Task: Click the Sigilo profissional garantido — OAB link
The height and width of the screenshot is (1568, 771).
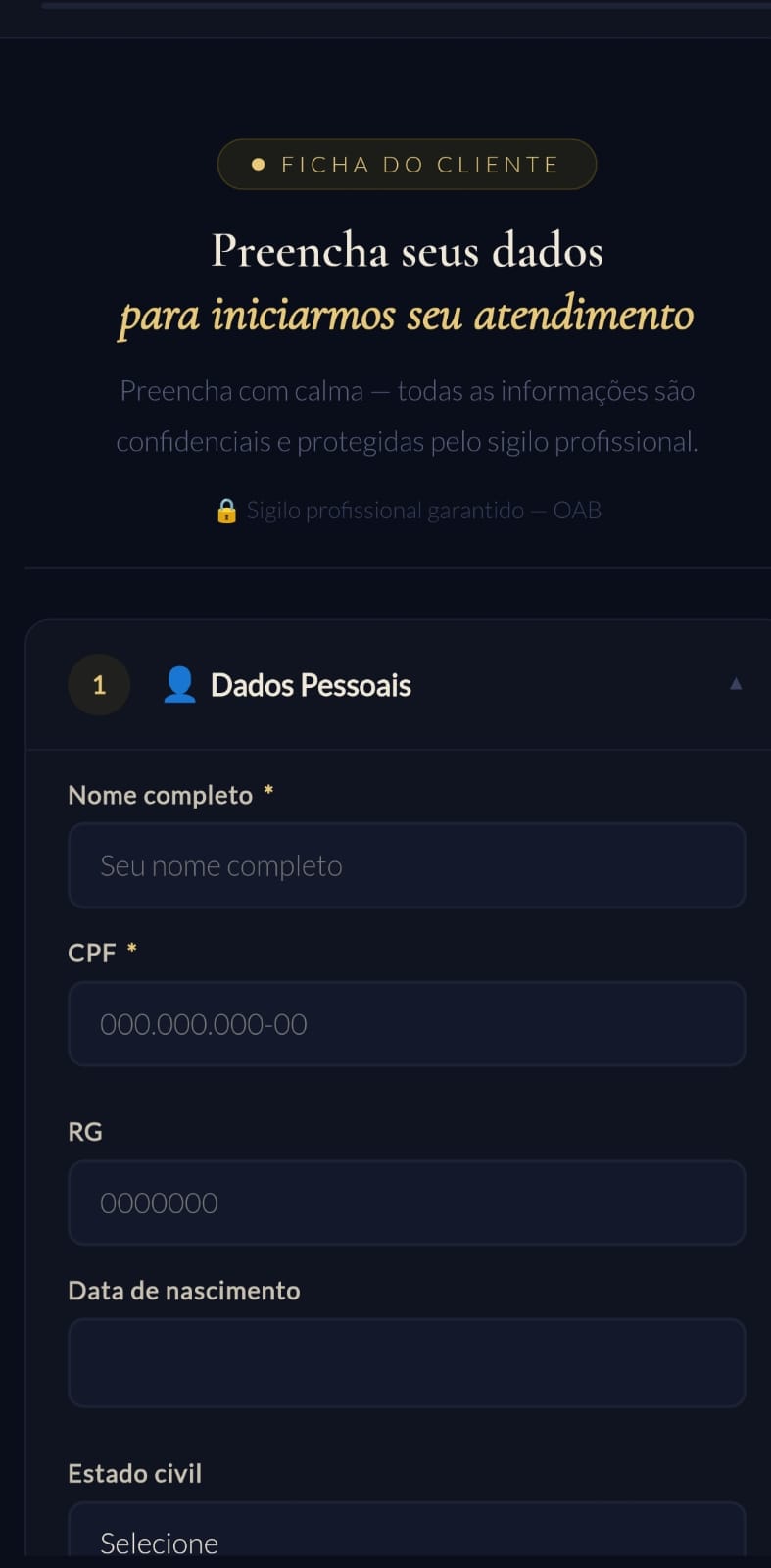Action: coord(425,510)
